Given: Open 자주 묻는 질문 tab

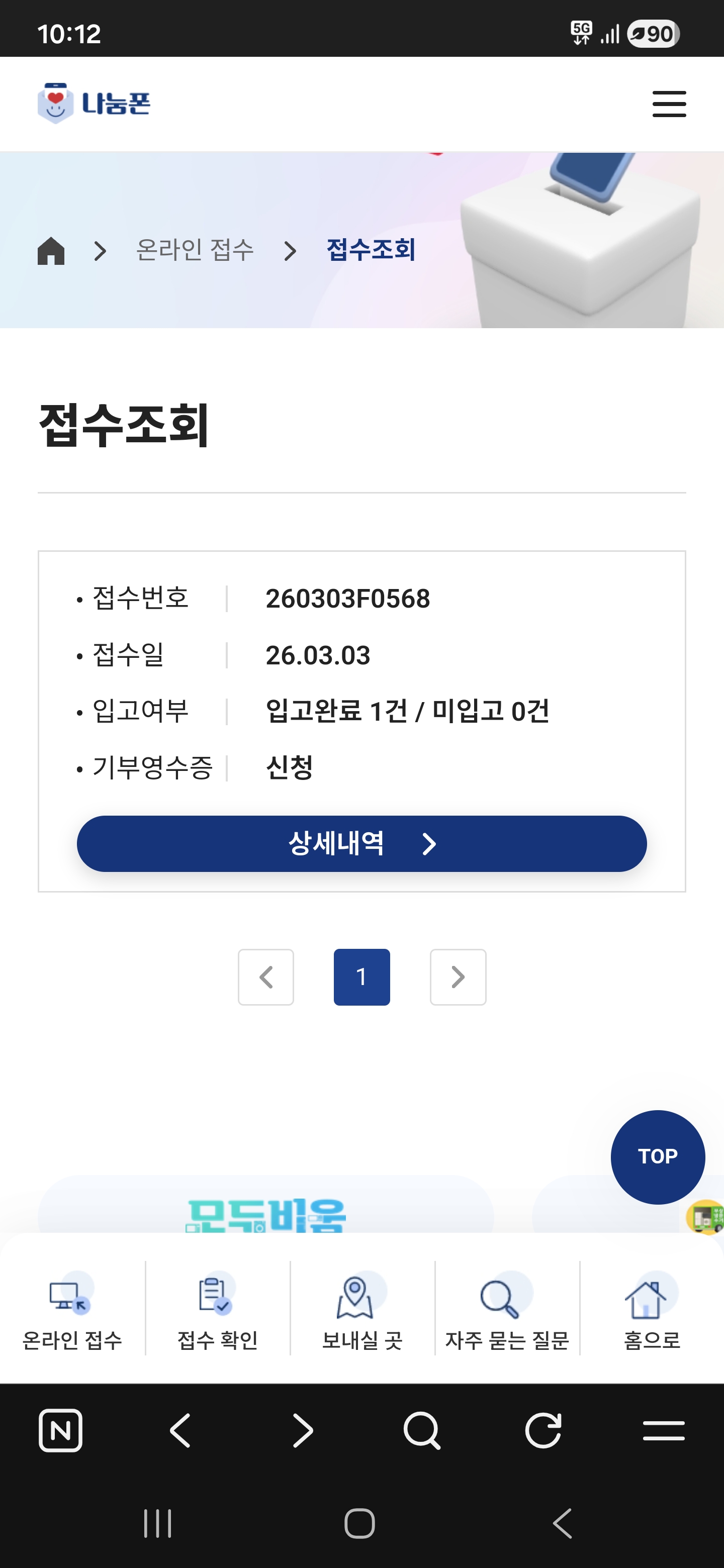Looking at the screenshot, I should (x=507, y=1310).
